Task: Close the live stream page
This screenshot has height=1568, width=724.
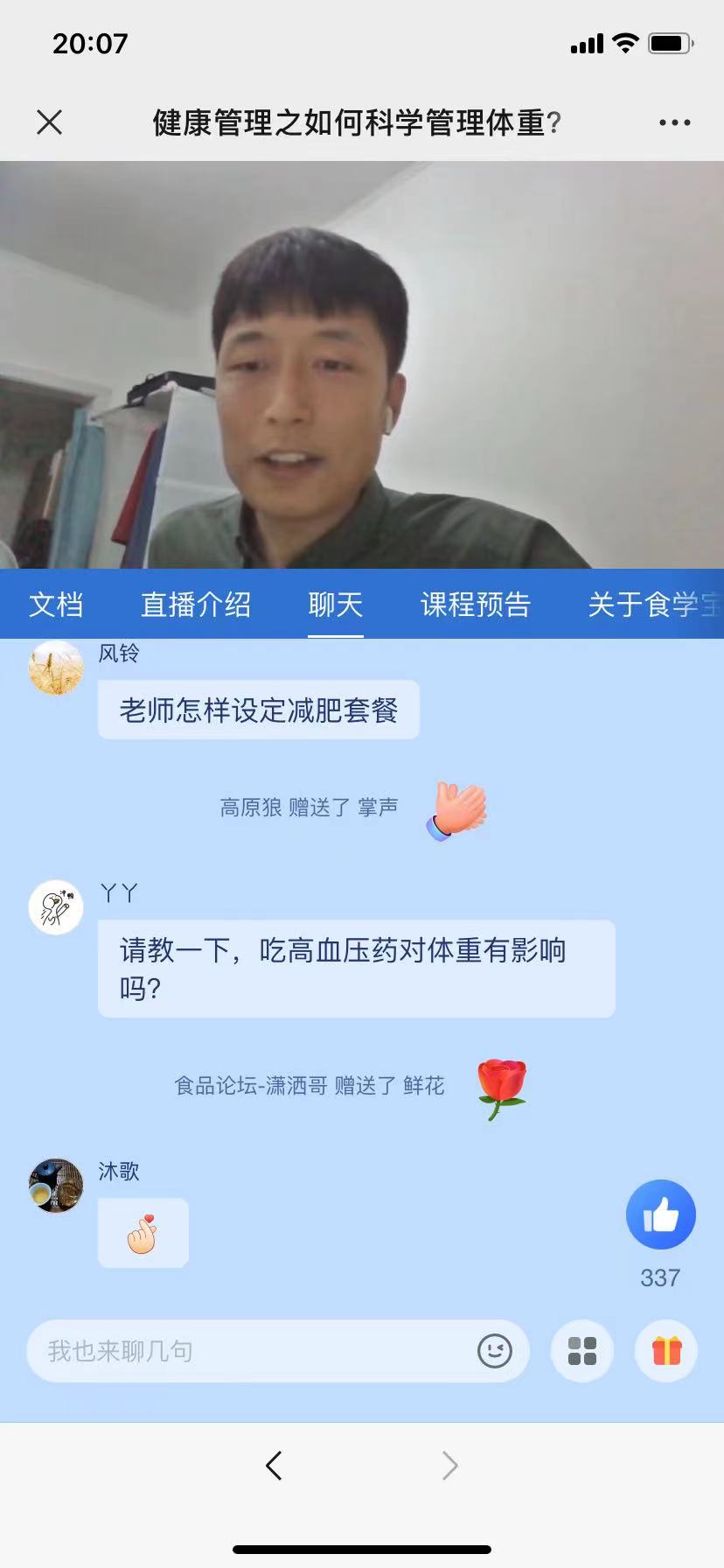Action: coord(50,122)
